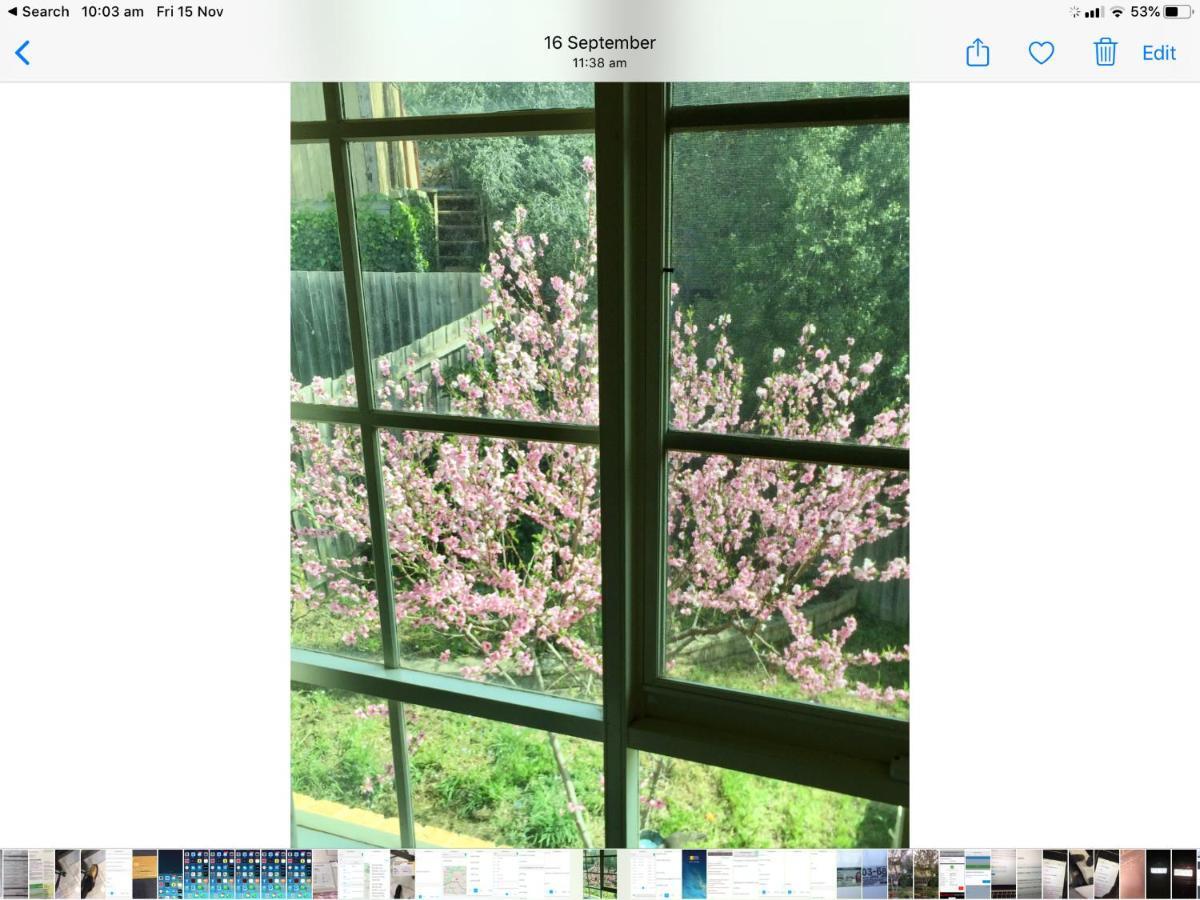Open Edit mode for this photo

[1159, 53]
